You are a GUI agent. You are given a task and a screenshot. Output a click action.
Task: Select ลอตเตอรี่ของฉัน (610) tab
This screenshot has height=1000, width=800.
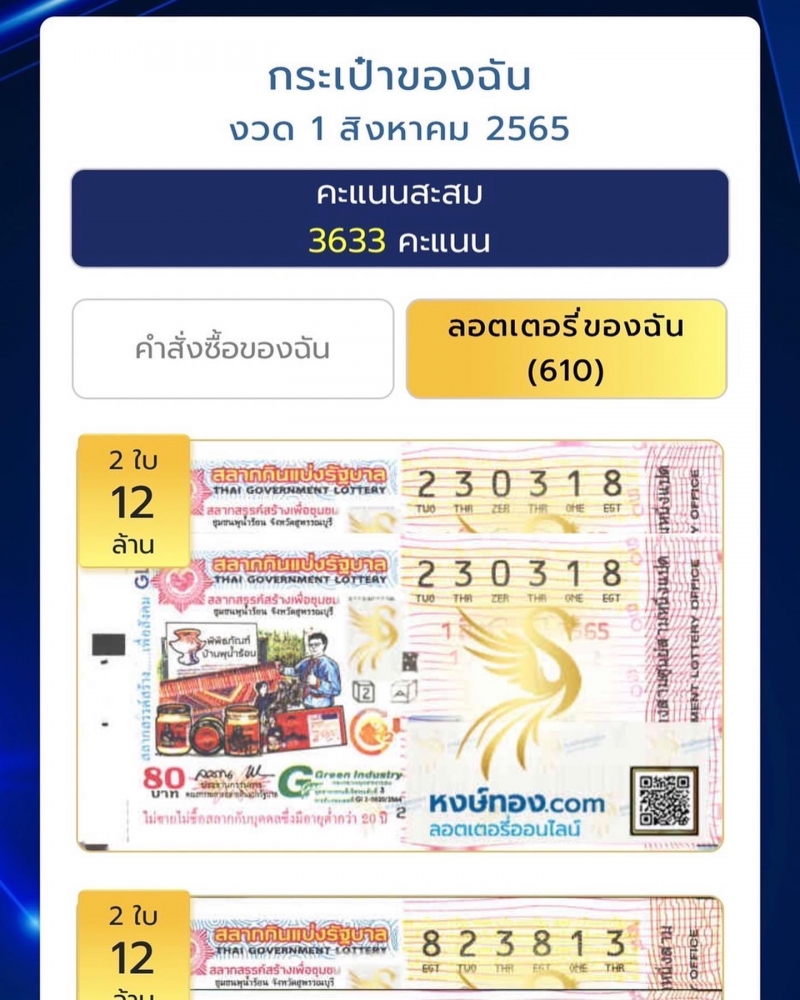click(x=566, y=350)
